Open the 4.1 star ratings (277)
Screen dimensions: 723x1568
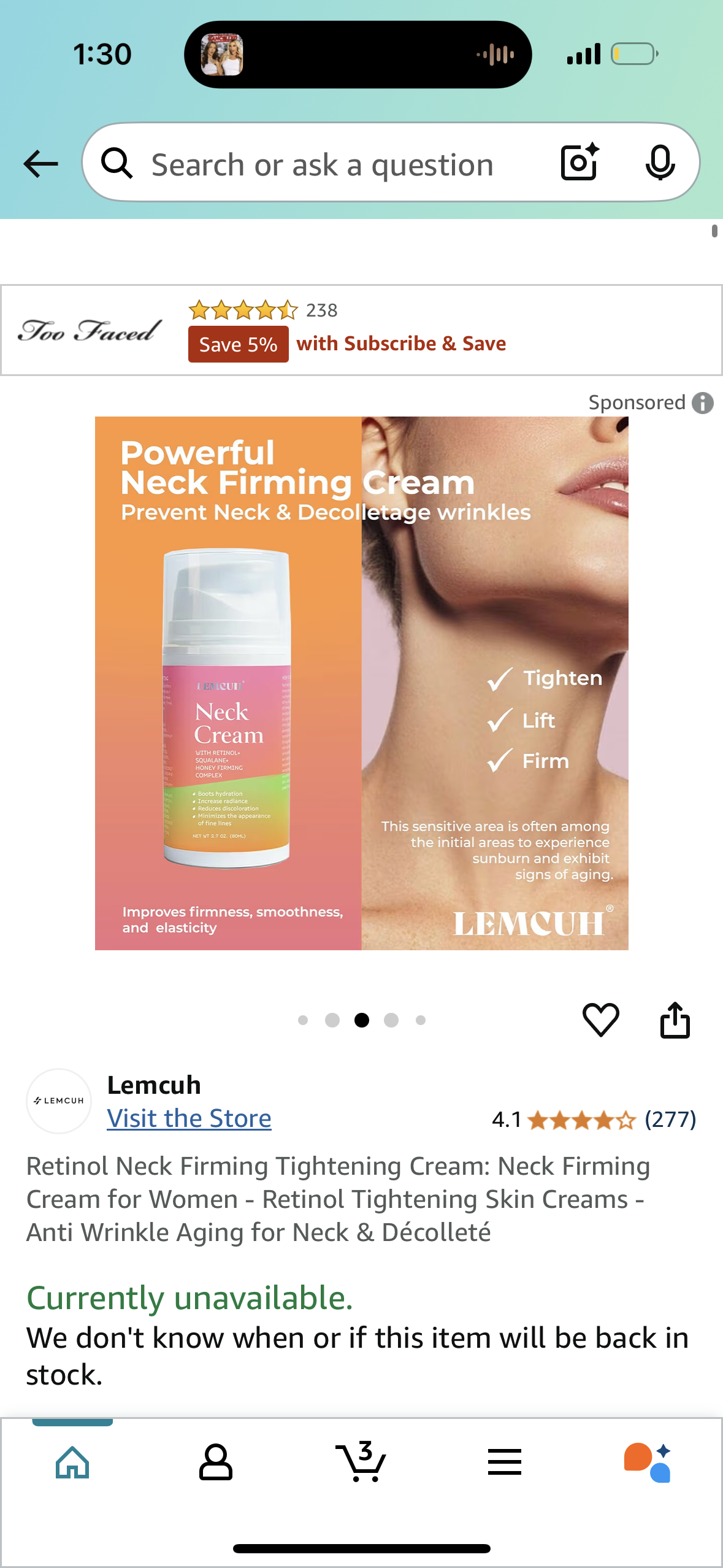click(593, 1120)
